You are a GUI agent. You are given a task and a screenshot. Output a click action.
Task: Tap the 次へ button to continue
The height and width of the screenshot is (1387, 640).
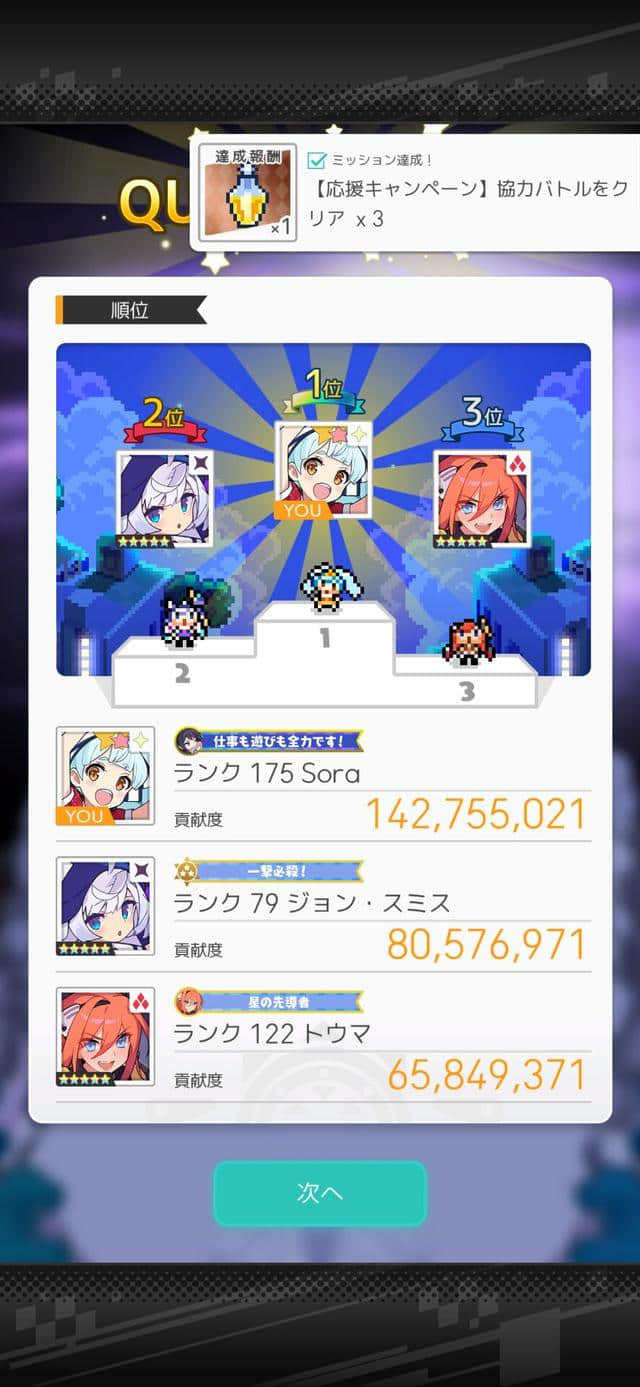(x=319, y=1193)
